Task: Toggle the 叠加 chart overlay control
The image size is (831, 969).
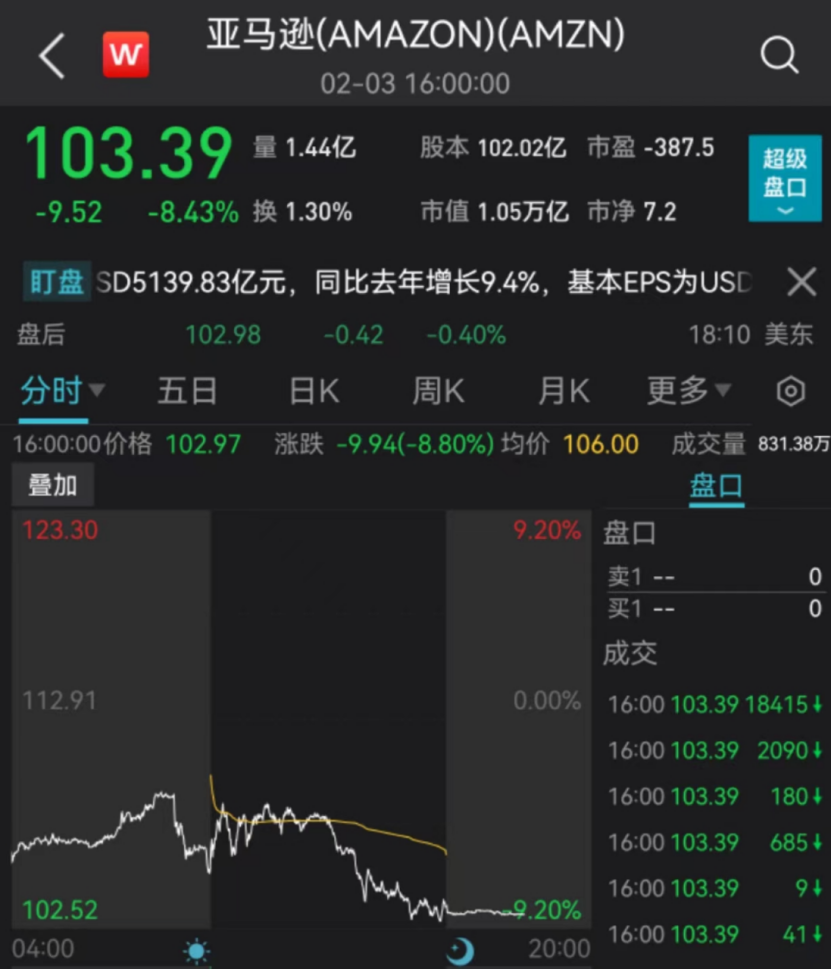Action: tap(54, 484)
